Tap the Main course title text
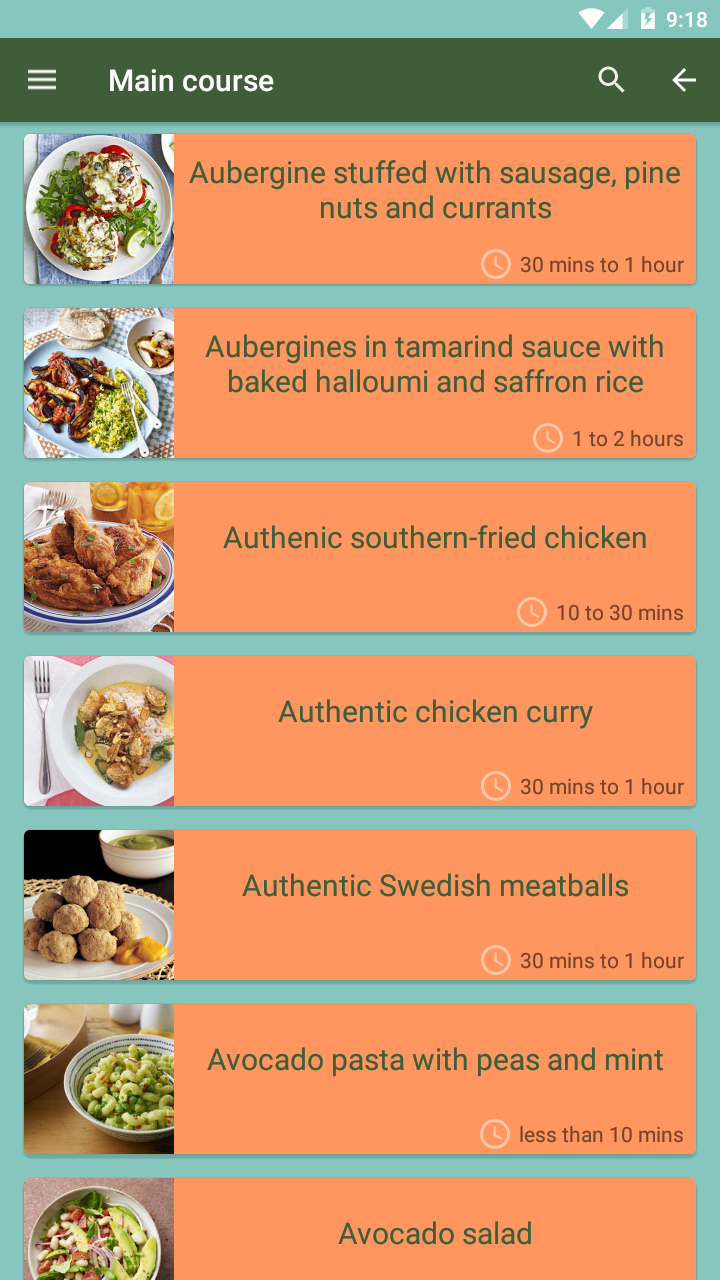The image size is (720, 1280). pyautogui.click(x=190, y=80)
